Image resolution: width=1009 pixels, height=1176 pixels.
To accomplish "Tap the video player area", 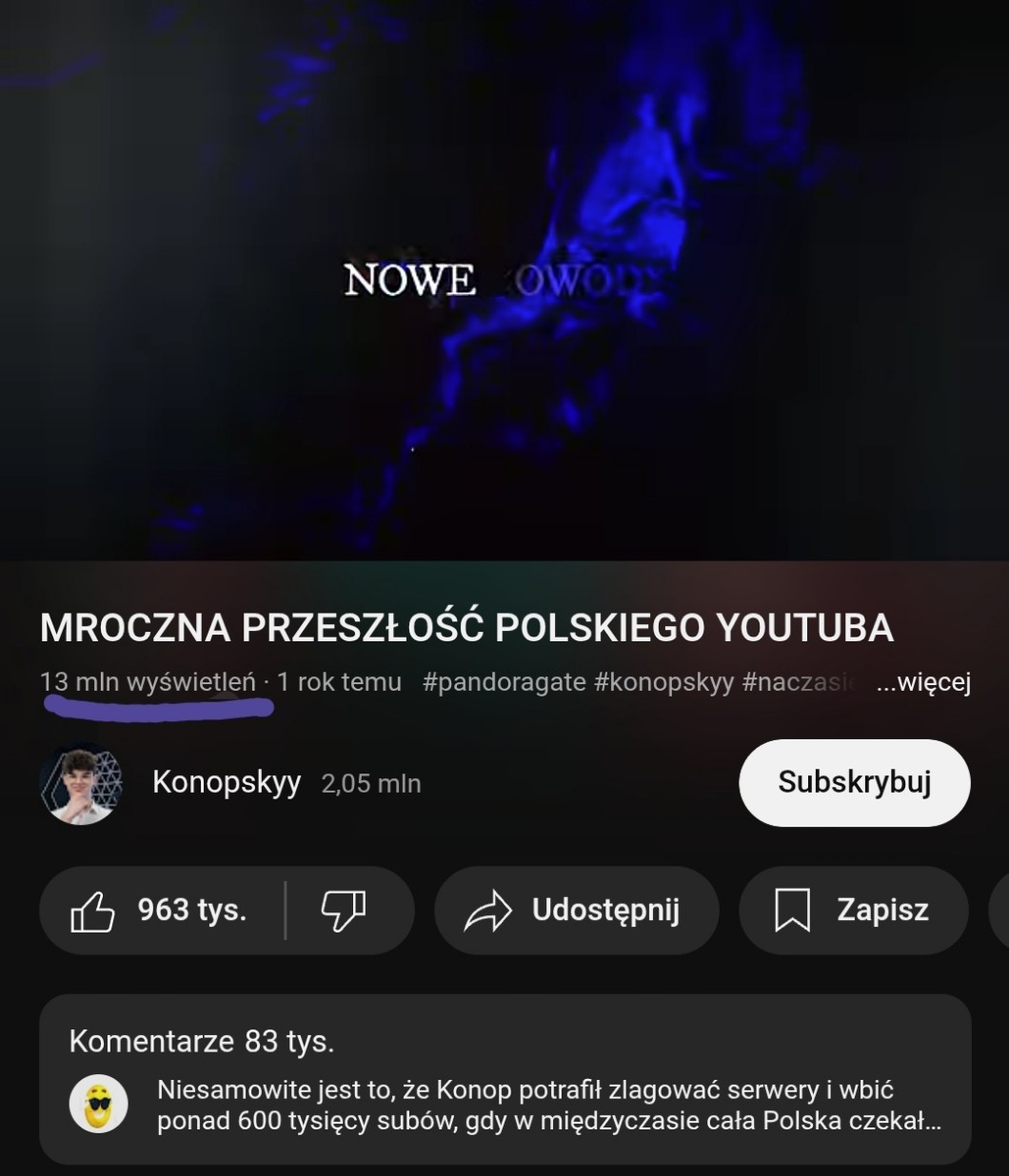I will tap(504, 281).
